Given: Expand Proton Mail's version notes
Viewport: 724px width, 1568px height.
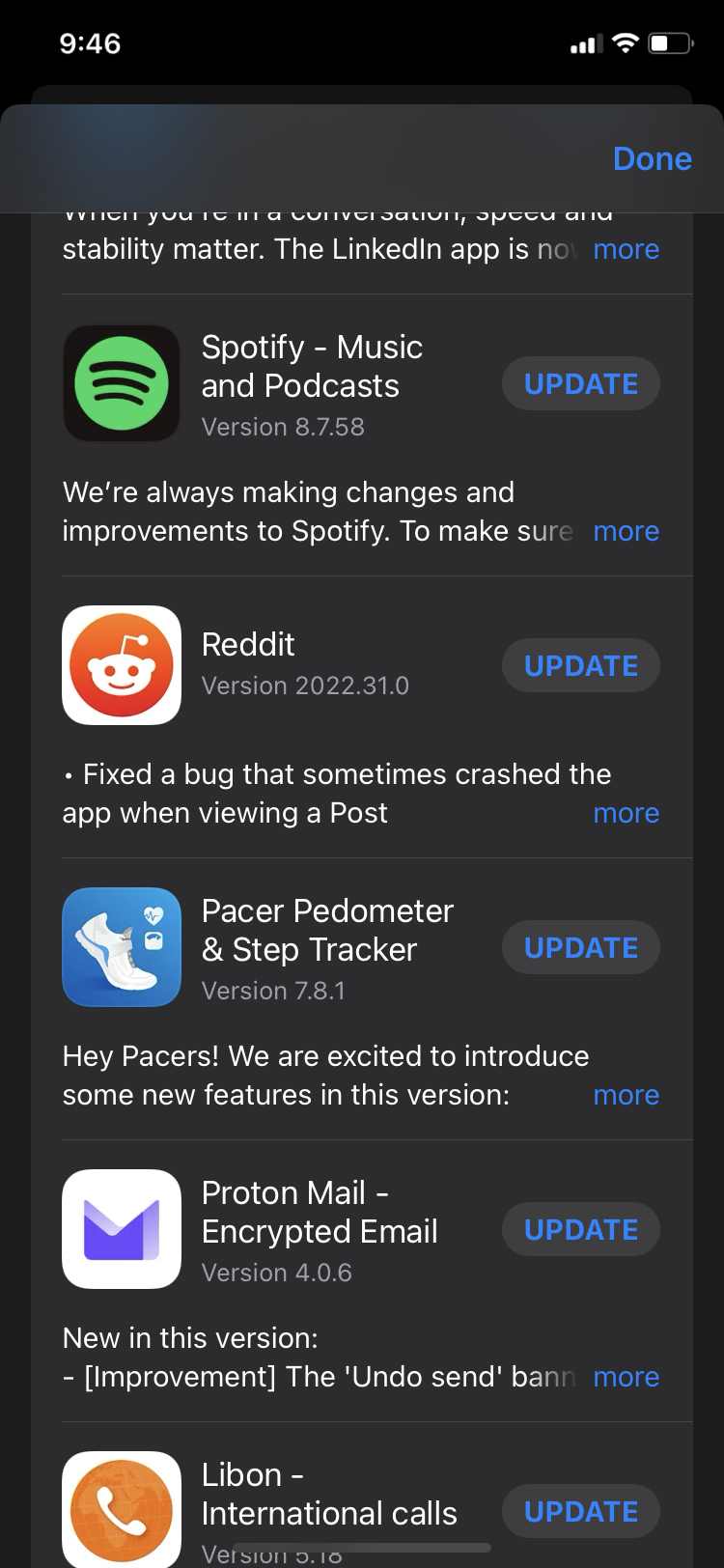Looking at the screenshot, I should coord(626,1377).
